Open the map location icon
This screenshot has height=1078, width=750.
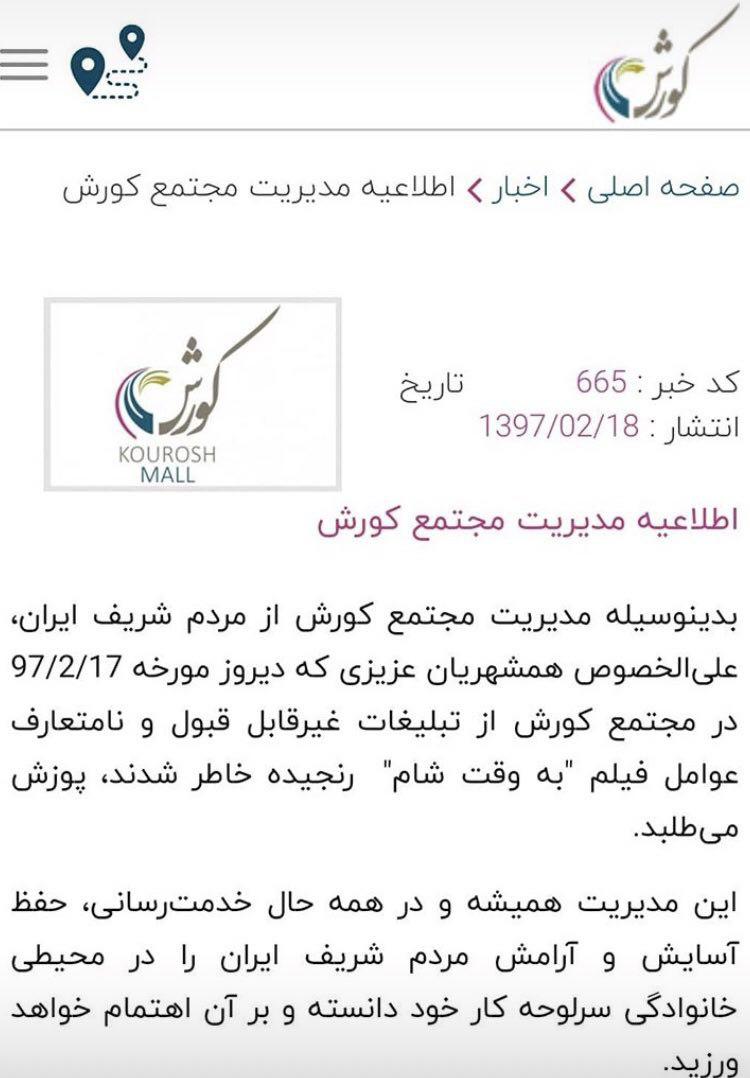(x=109, y=63)
